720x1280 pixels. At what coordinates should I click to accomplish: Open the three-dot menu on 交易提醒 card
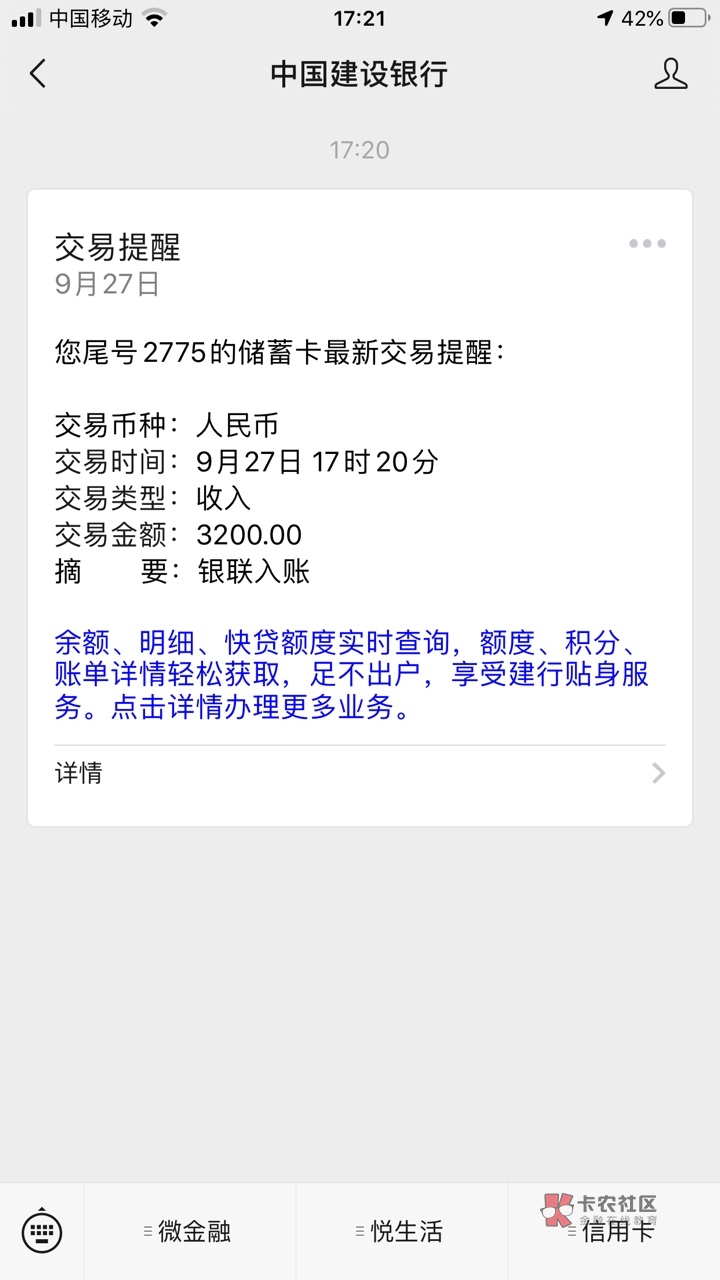coord(647,244)
